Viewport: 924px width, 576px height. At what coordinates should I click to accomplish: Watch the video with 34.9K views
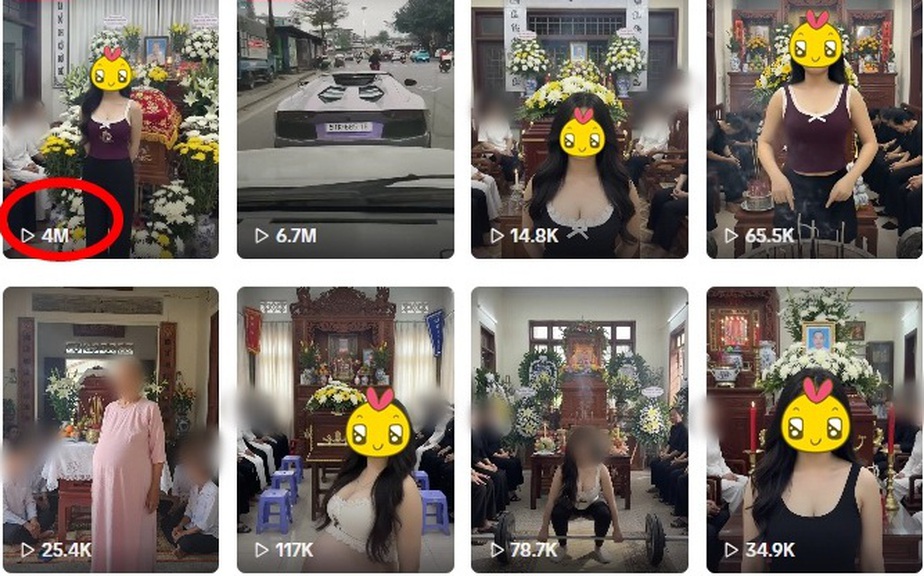(x=814, y=430)
